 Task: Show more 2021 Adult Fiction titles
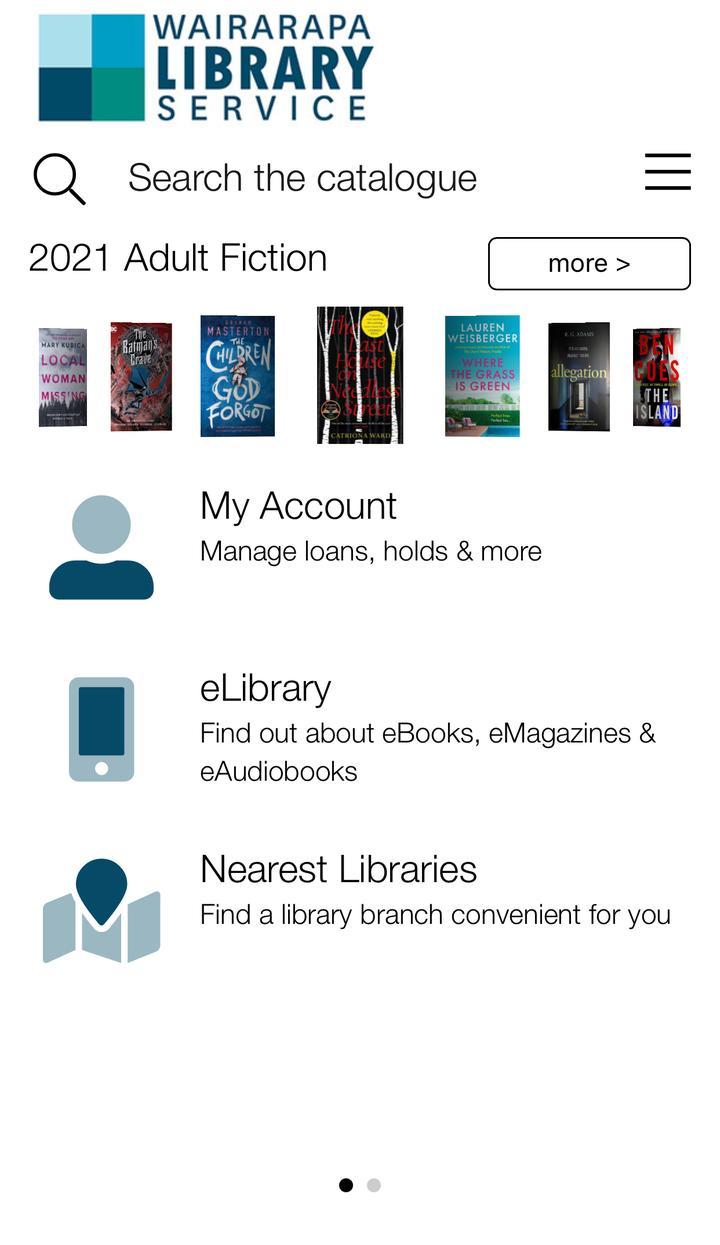tap(589, 263)
